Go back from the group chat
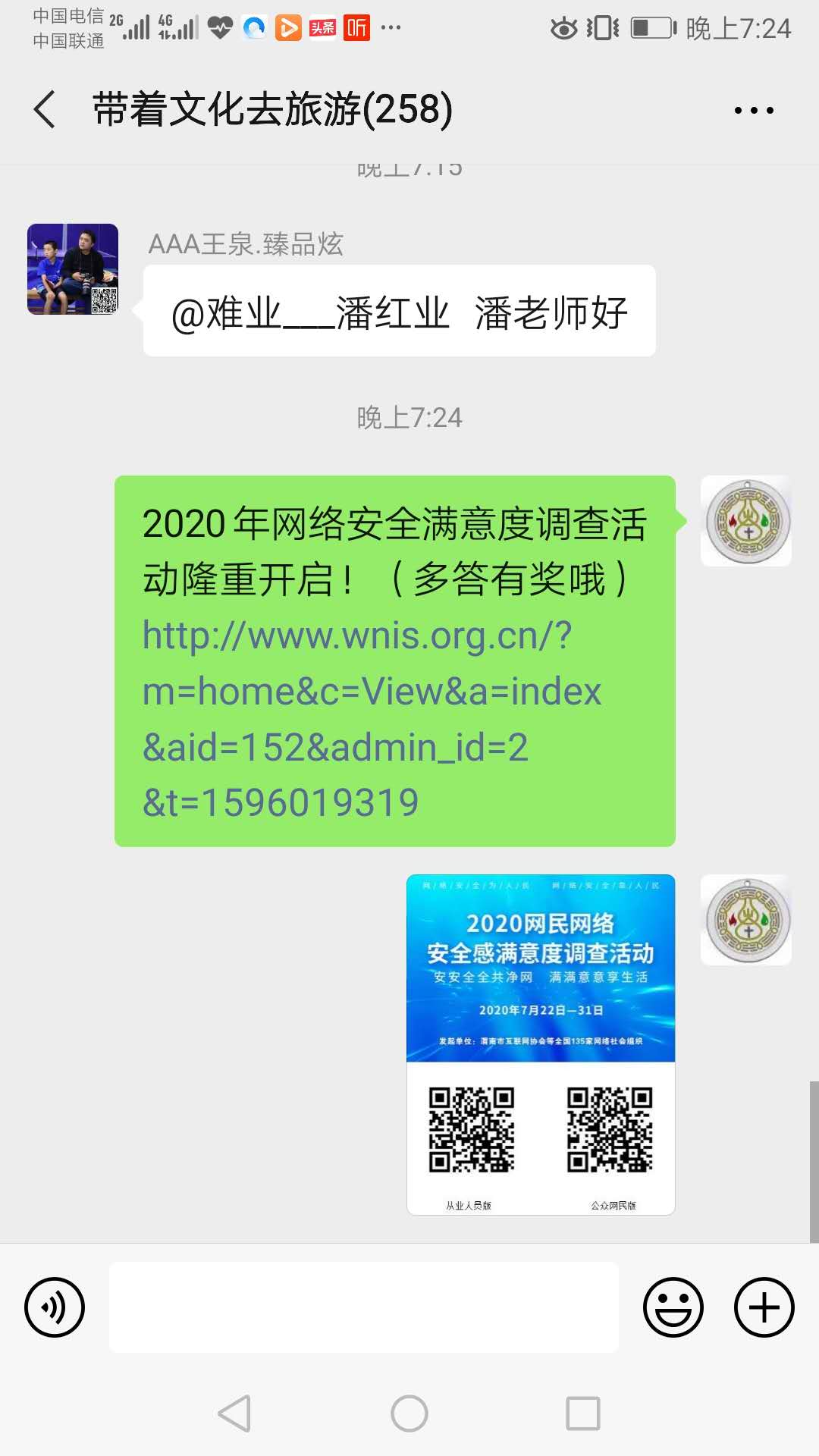819x1456 pixels. 45,109
